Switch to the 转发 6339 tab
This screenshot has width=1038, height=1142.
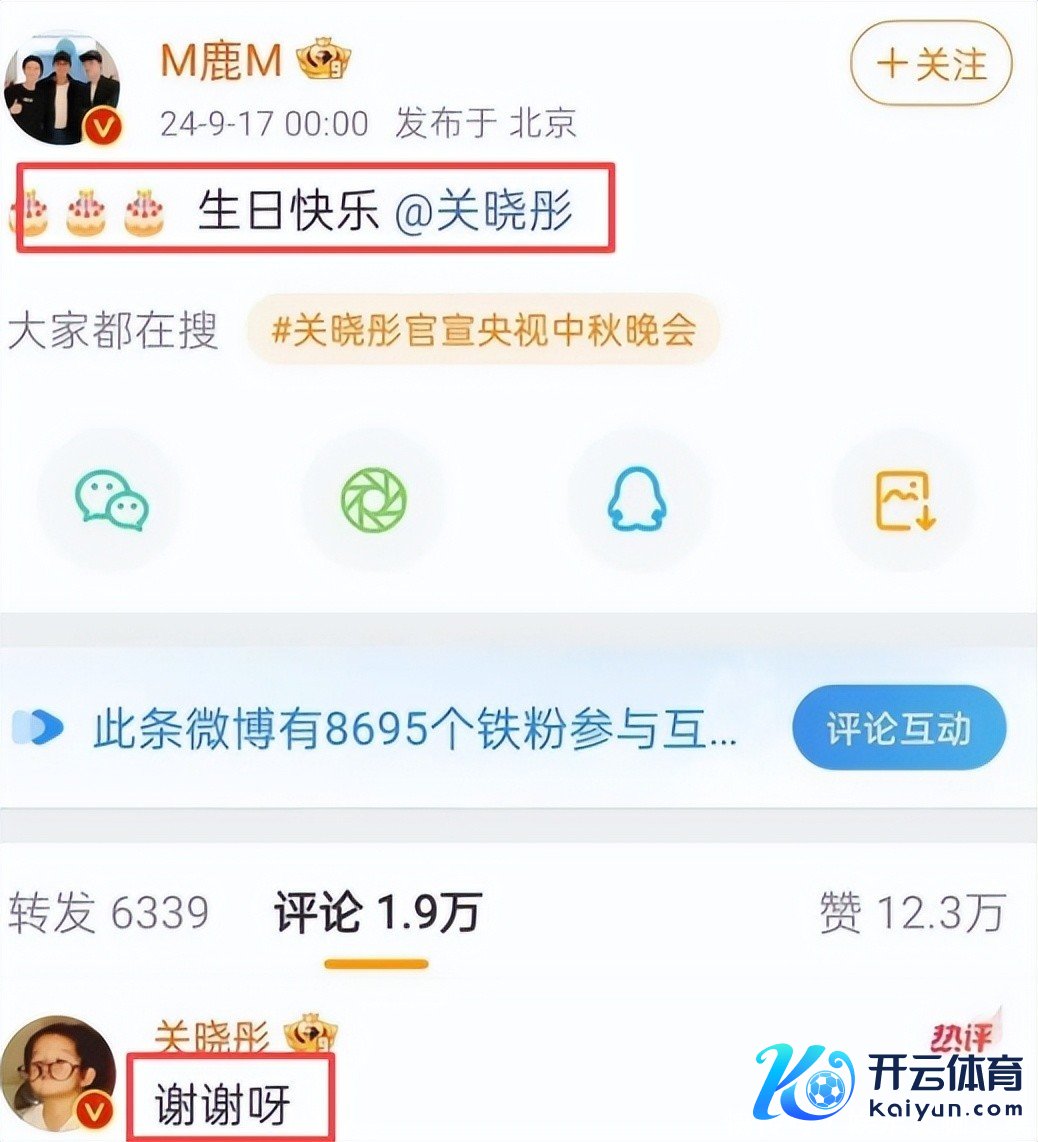click(x=109, y=913)
